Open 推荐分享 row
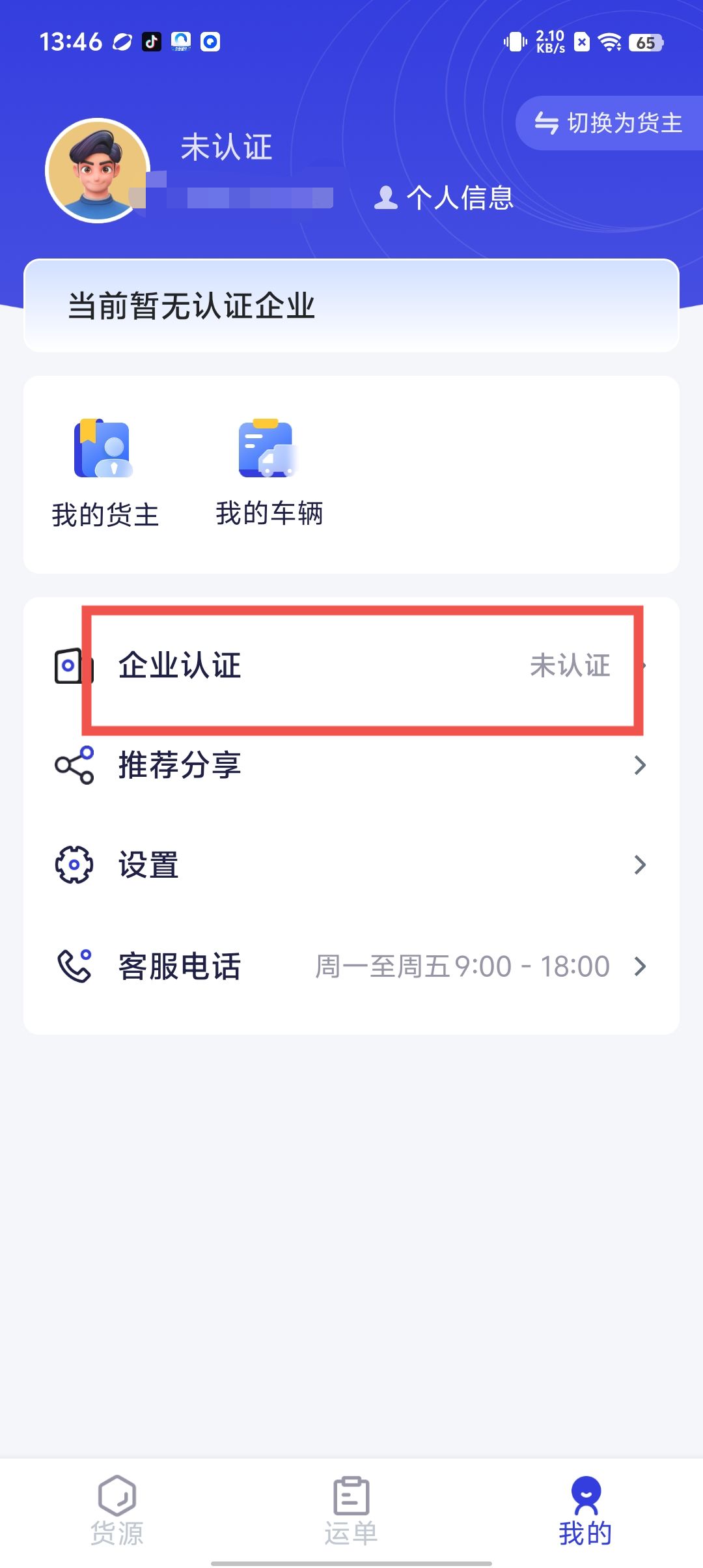The width and height of the screenshot is (703, 1568). pyautogui.click(x=351, y=765)
